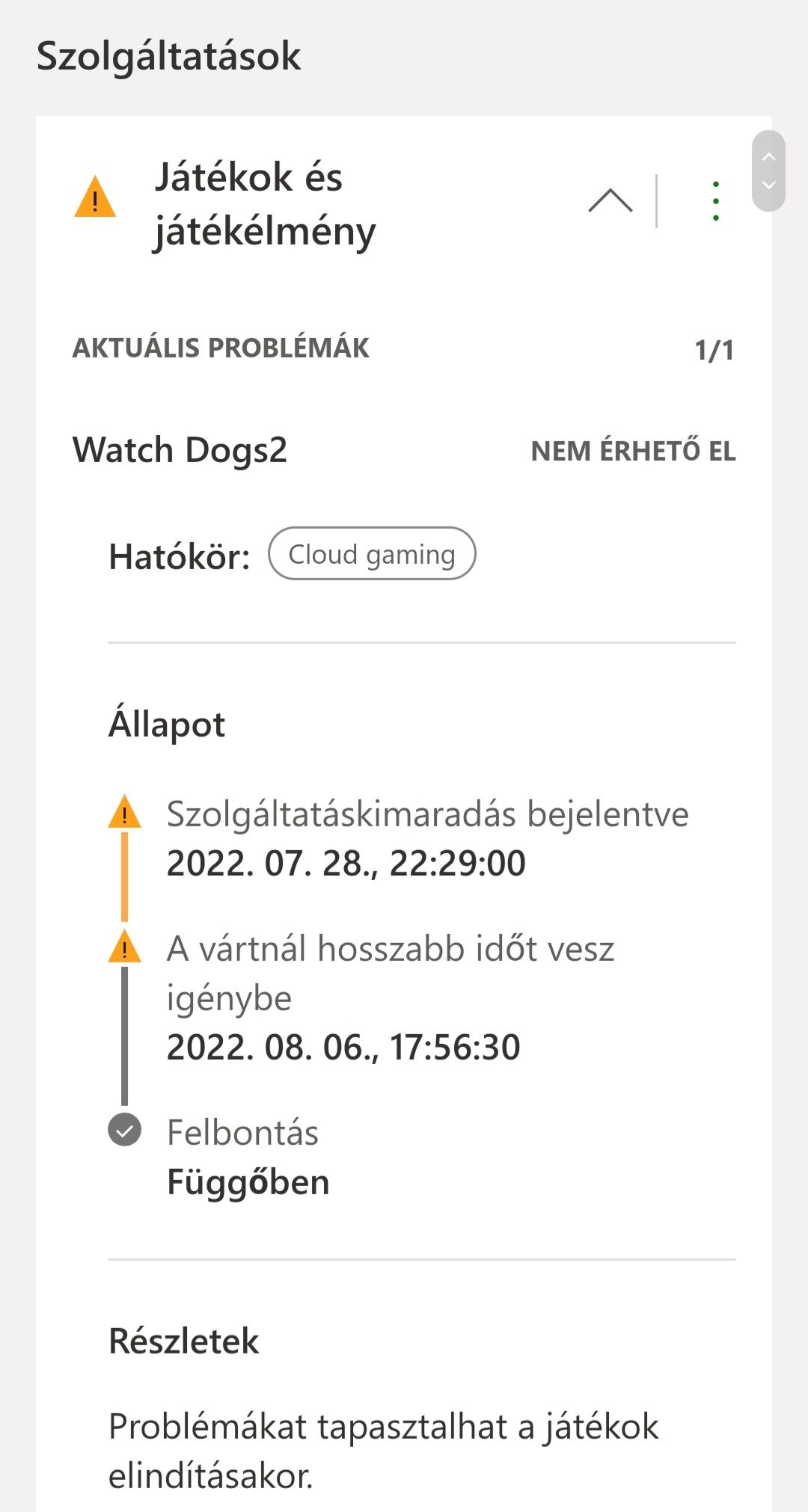The height and width of the screenshot is (1512, 808).
Task: Tap the scrollbar down arrow
Action: [x=768, y=185]
